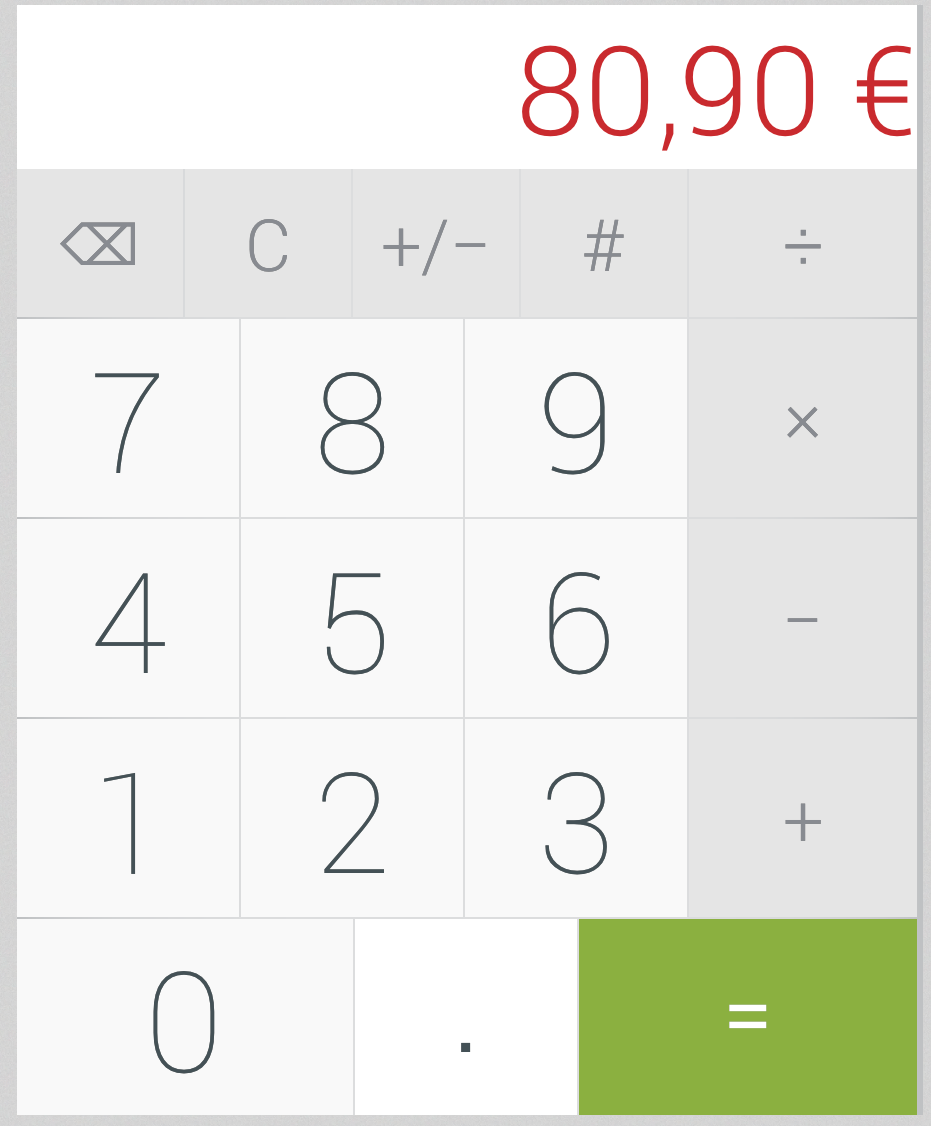Tap the green equals button
931x1126 pixels.
pyautogui.click(x=748, y=1016)
